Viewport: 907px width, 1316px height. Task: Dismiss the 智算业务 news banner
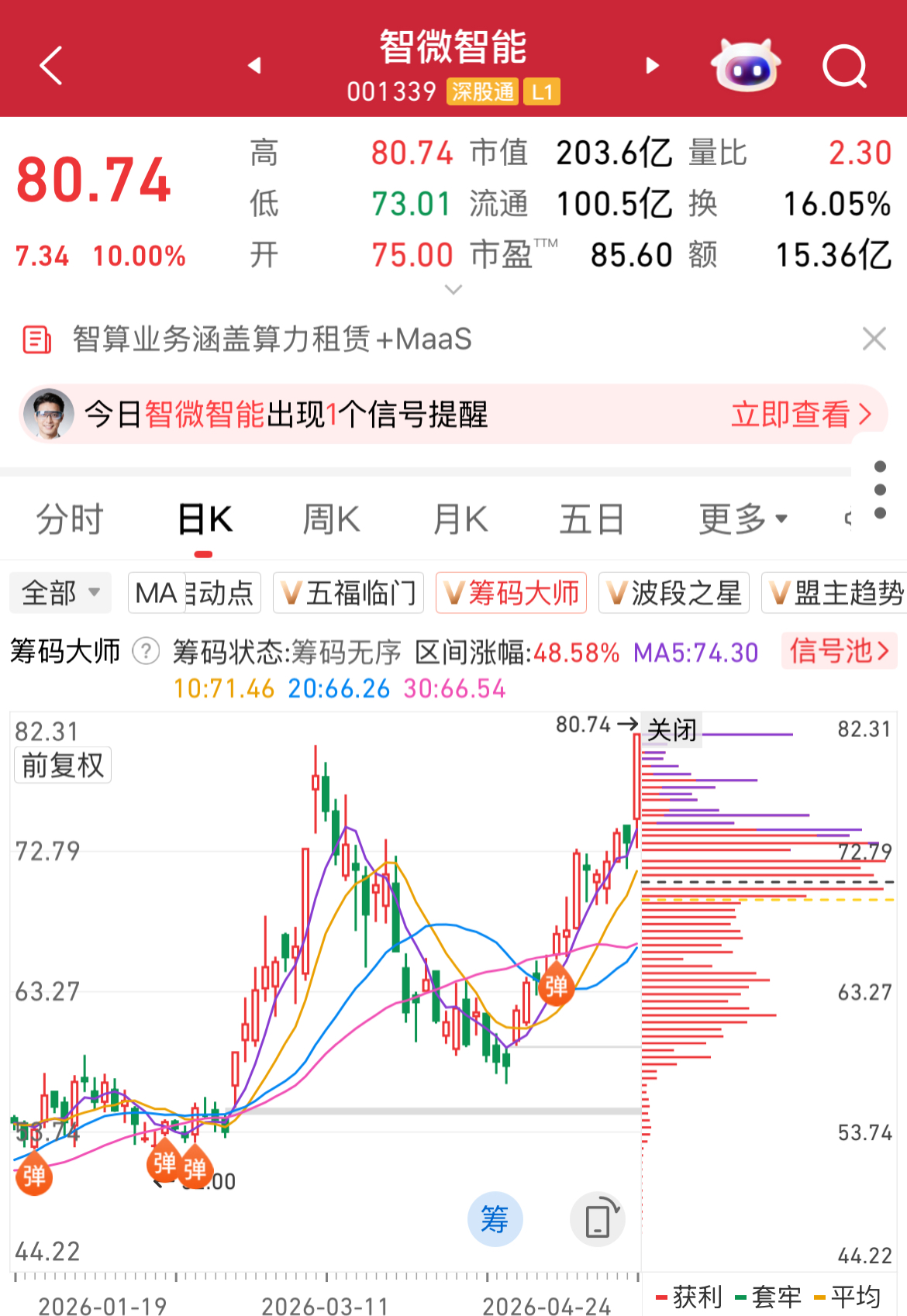click(874, 339)
